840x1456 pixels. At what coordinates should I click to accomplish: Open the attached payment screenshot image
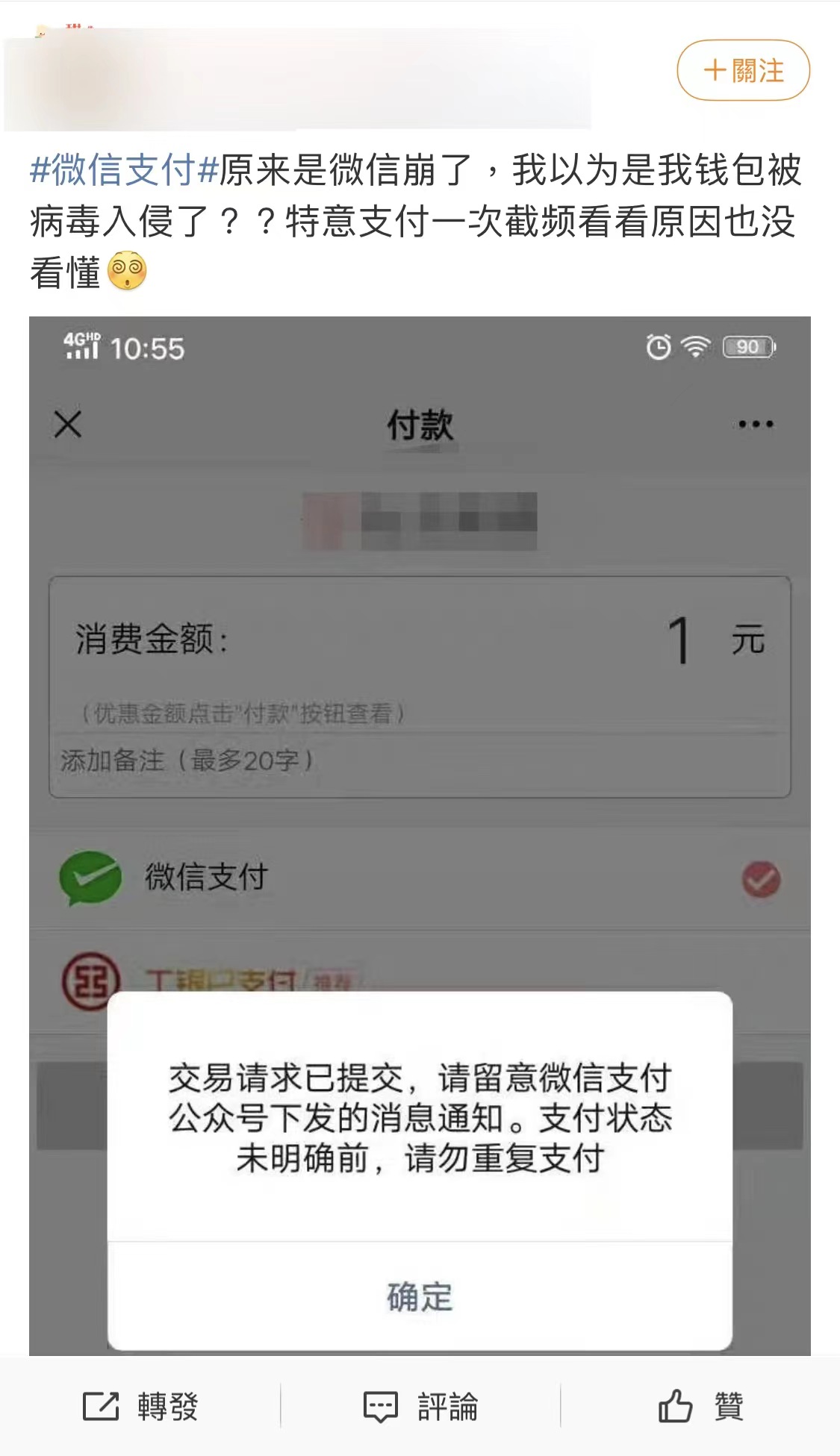click(420, 746)
